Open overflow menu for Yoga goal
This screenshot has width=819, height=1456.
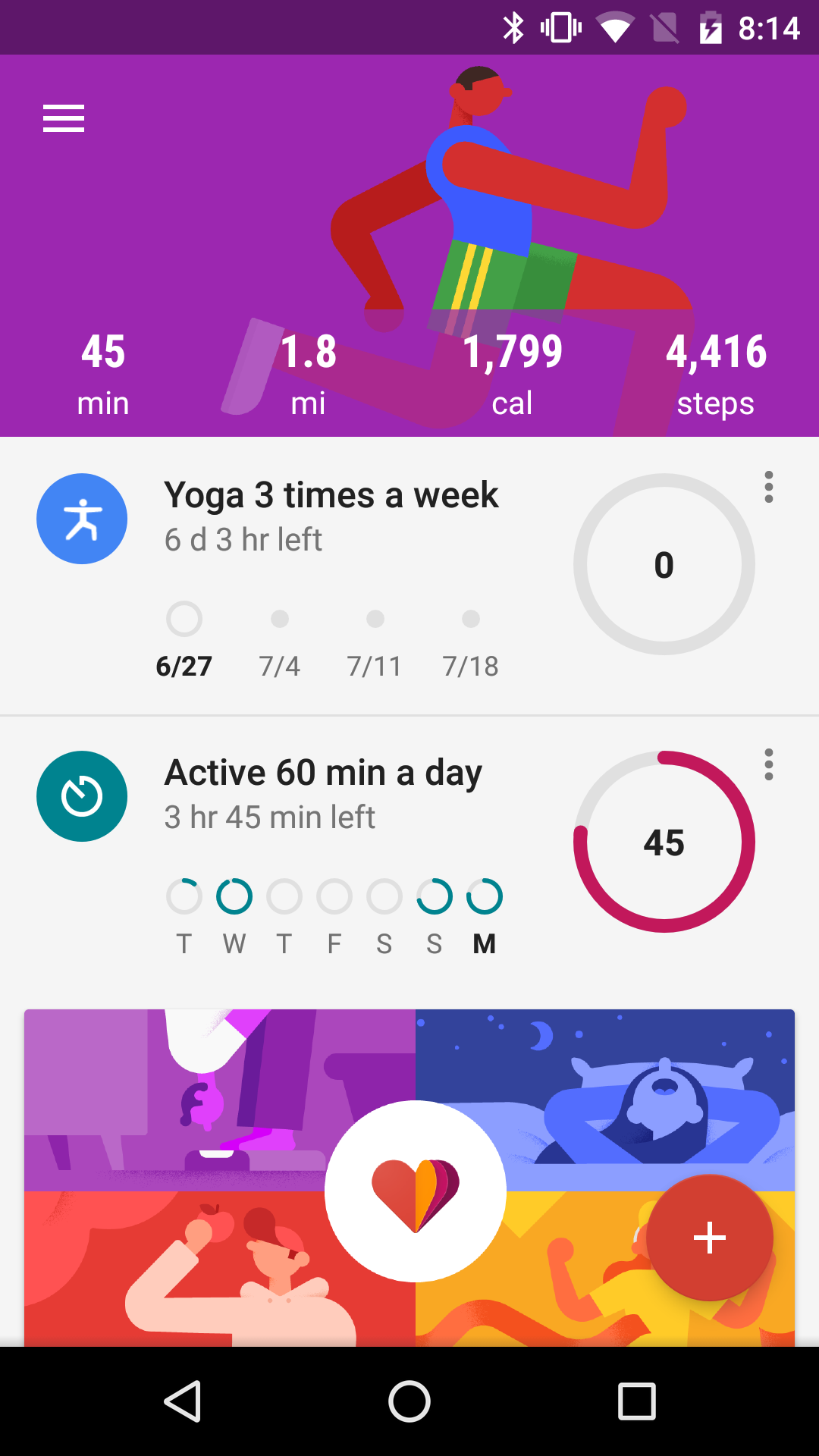pos(769,488)
